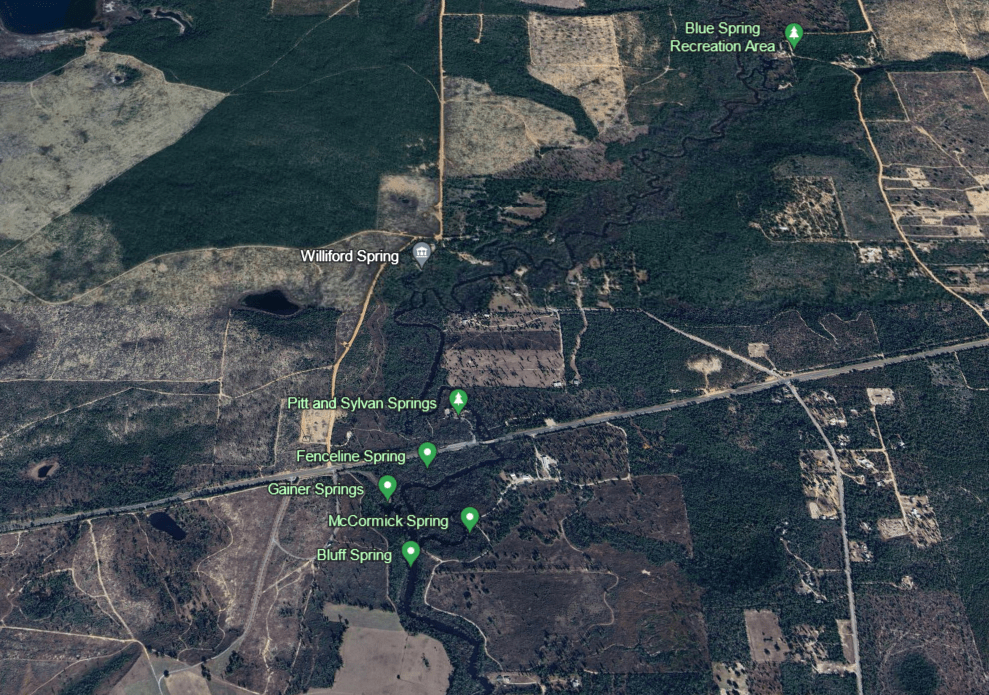The image size is (989, 695).
Task: Open the Bluff Spring pin
Action: pos(410,551)
